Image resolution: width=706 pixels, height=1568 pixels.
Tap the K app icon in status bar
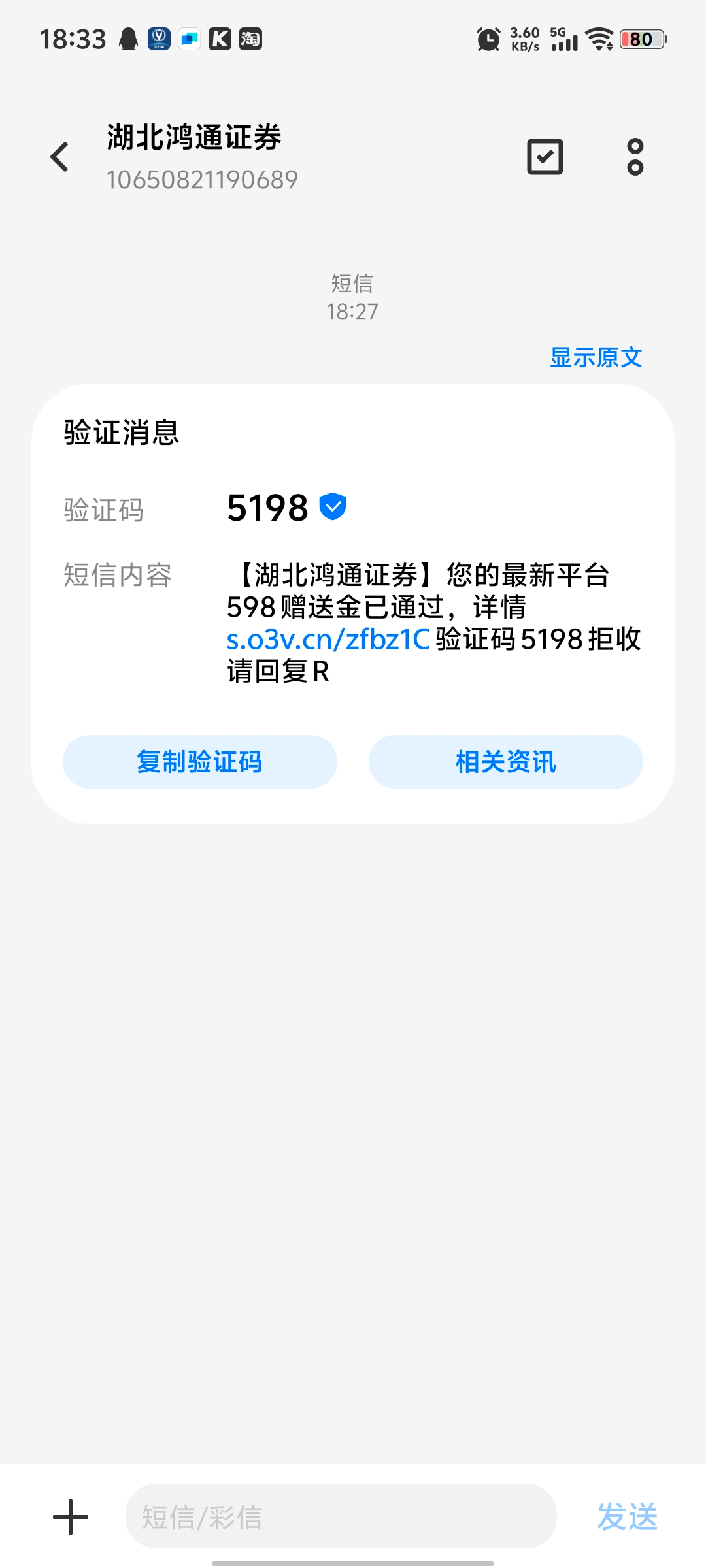220,39
